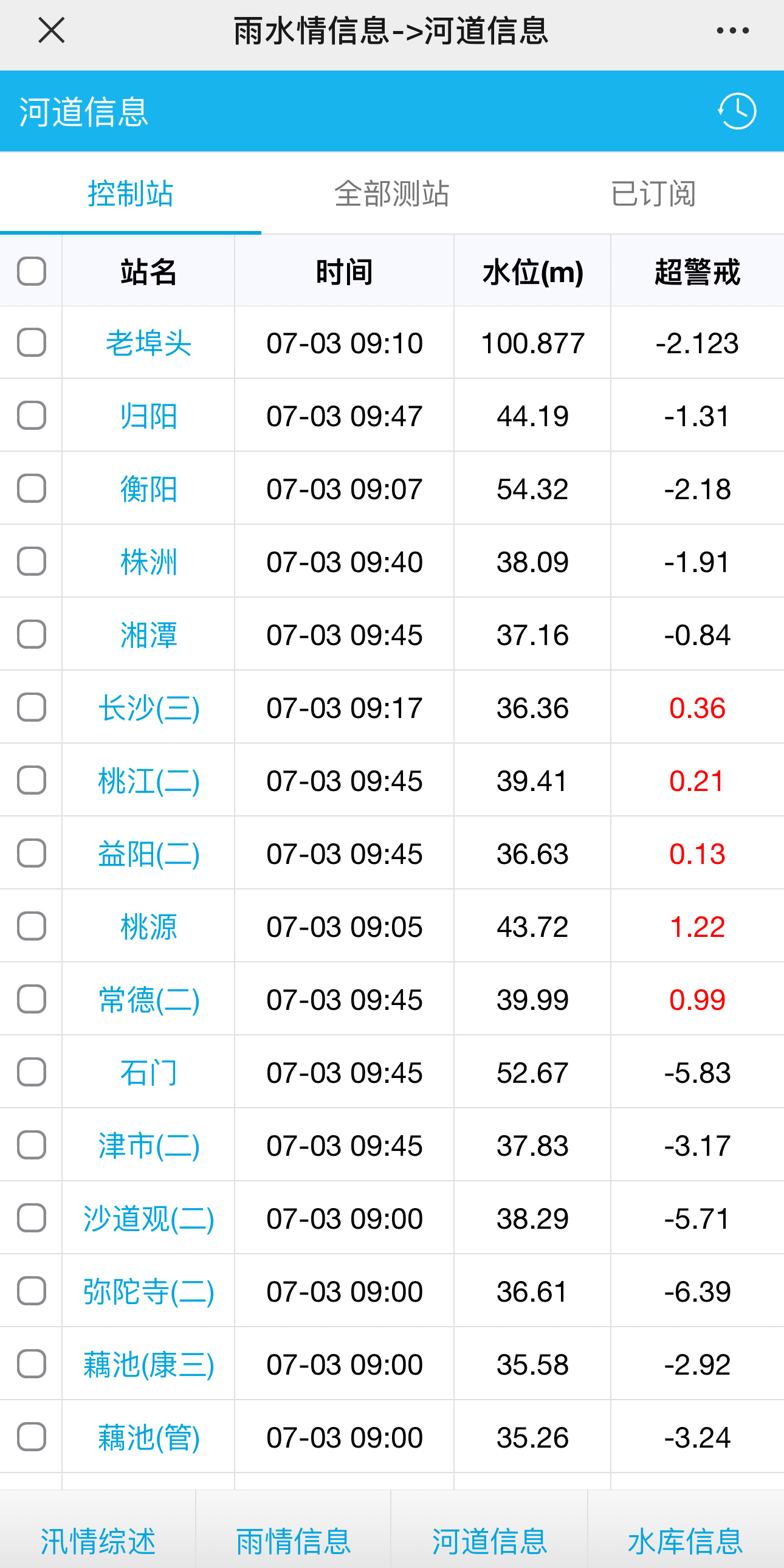The image size is (784, 1568).
Task: Select 河道信息 in the bottom bar
Action: pos(489,1541)
